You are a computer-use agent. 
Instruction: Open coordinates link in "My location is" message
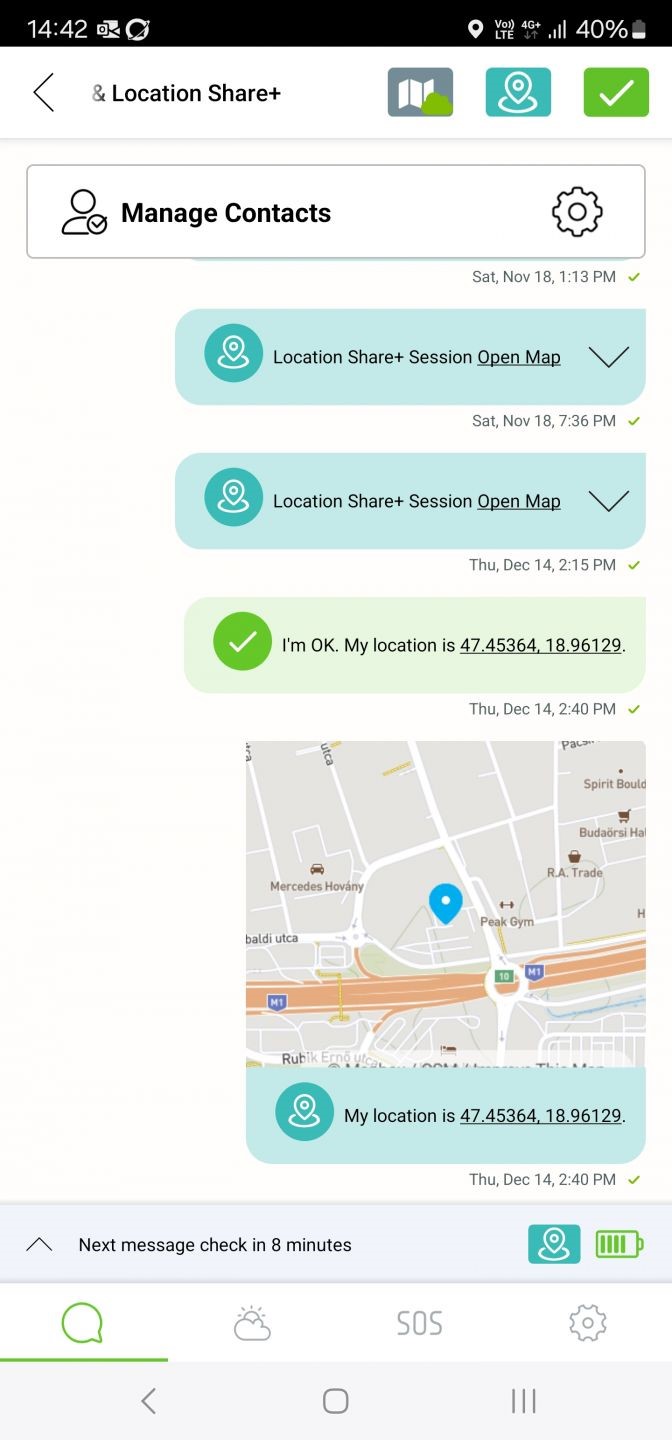(x=540, y=1116)
